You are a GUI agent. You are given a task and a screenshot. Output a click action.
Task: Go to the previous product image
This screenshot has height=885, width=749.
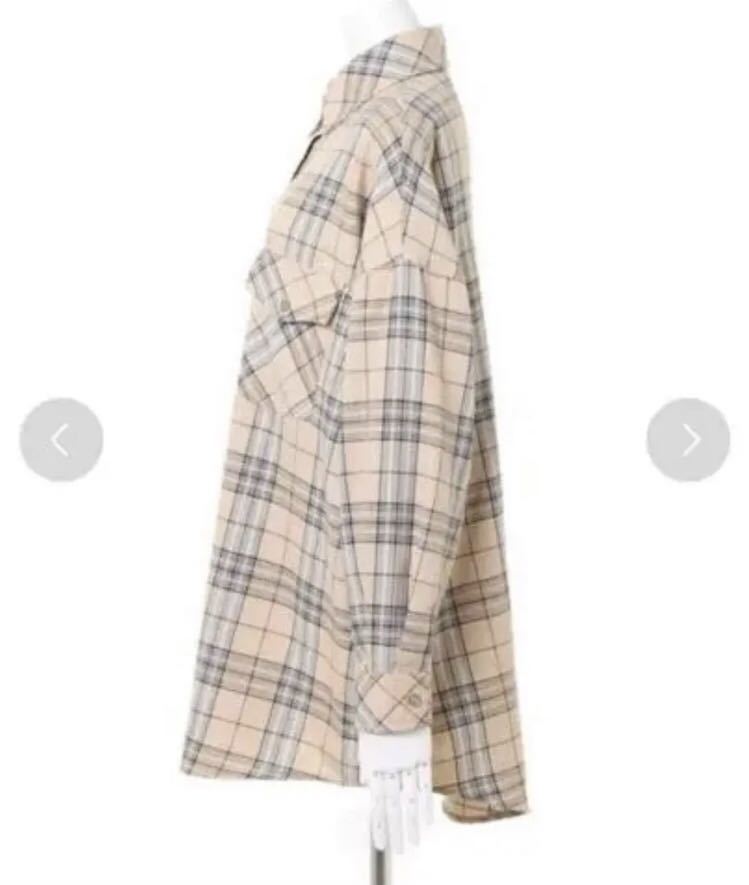pos(61,440)
